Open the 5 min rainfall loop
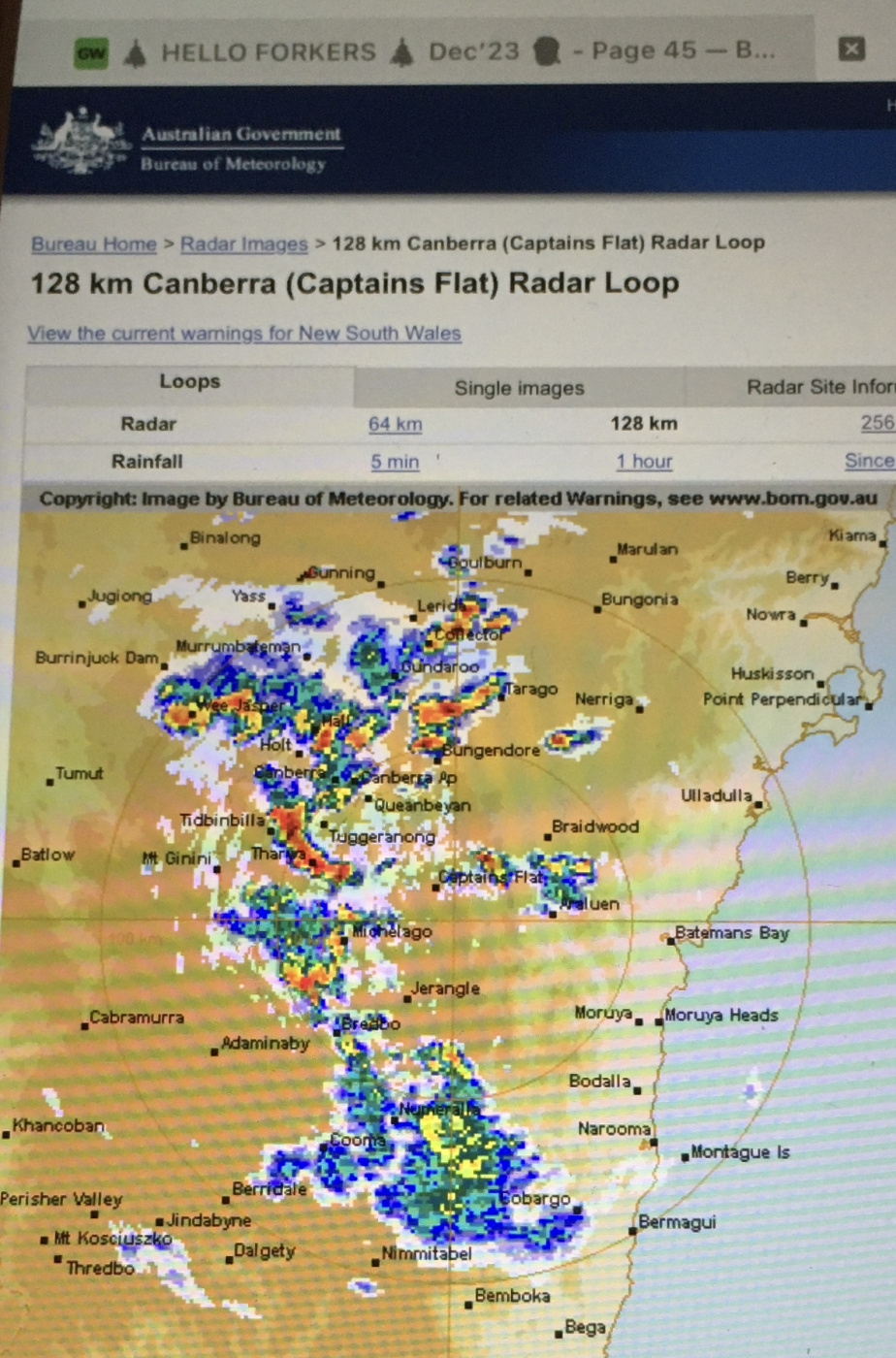 tap(395, 462)
